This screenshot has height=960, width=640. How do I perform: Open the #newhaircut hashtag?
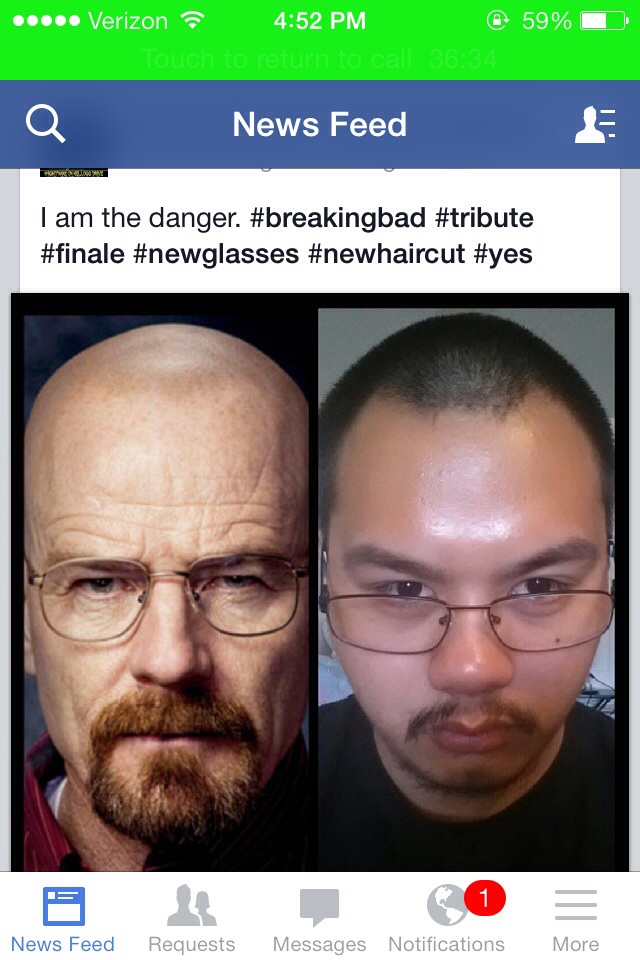pos(386,254)
